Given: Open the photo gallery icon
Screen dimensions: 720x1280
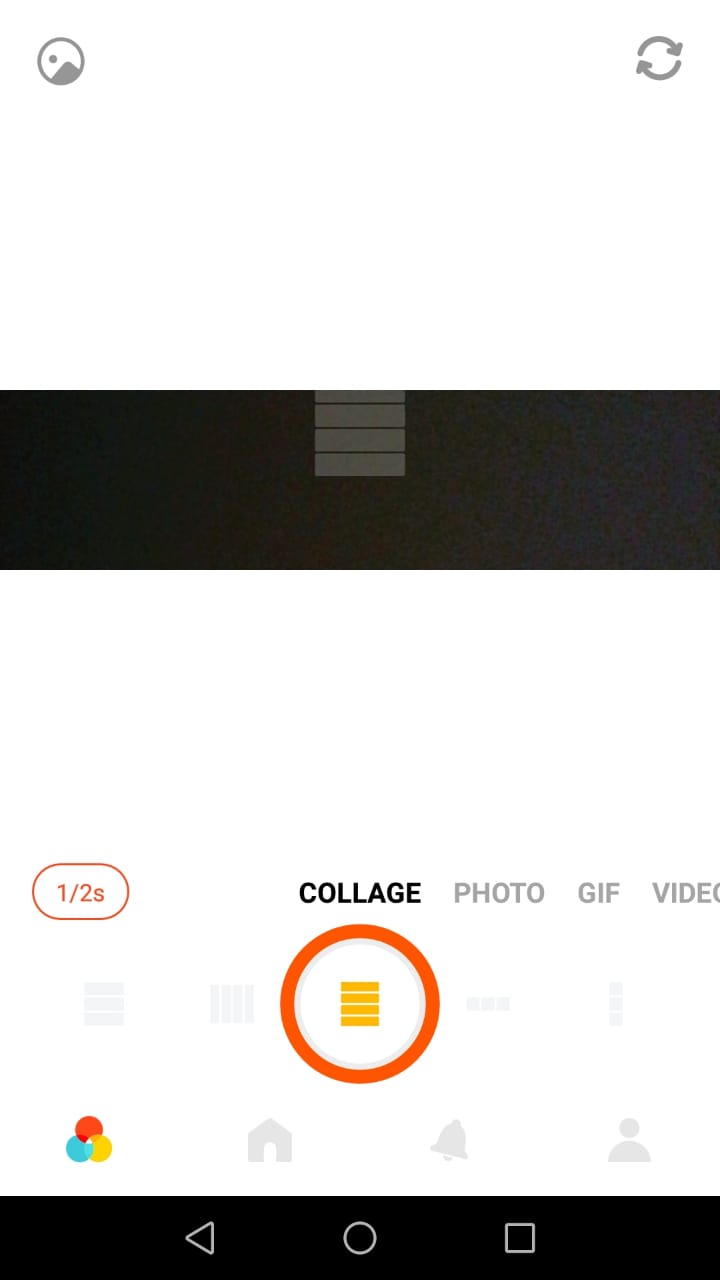Looking at the screenshot, I should [x=61, y=62].
